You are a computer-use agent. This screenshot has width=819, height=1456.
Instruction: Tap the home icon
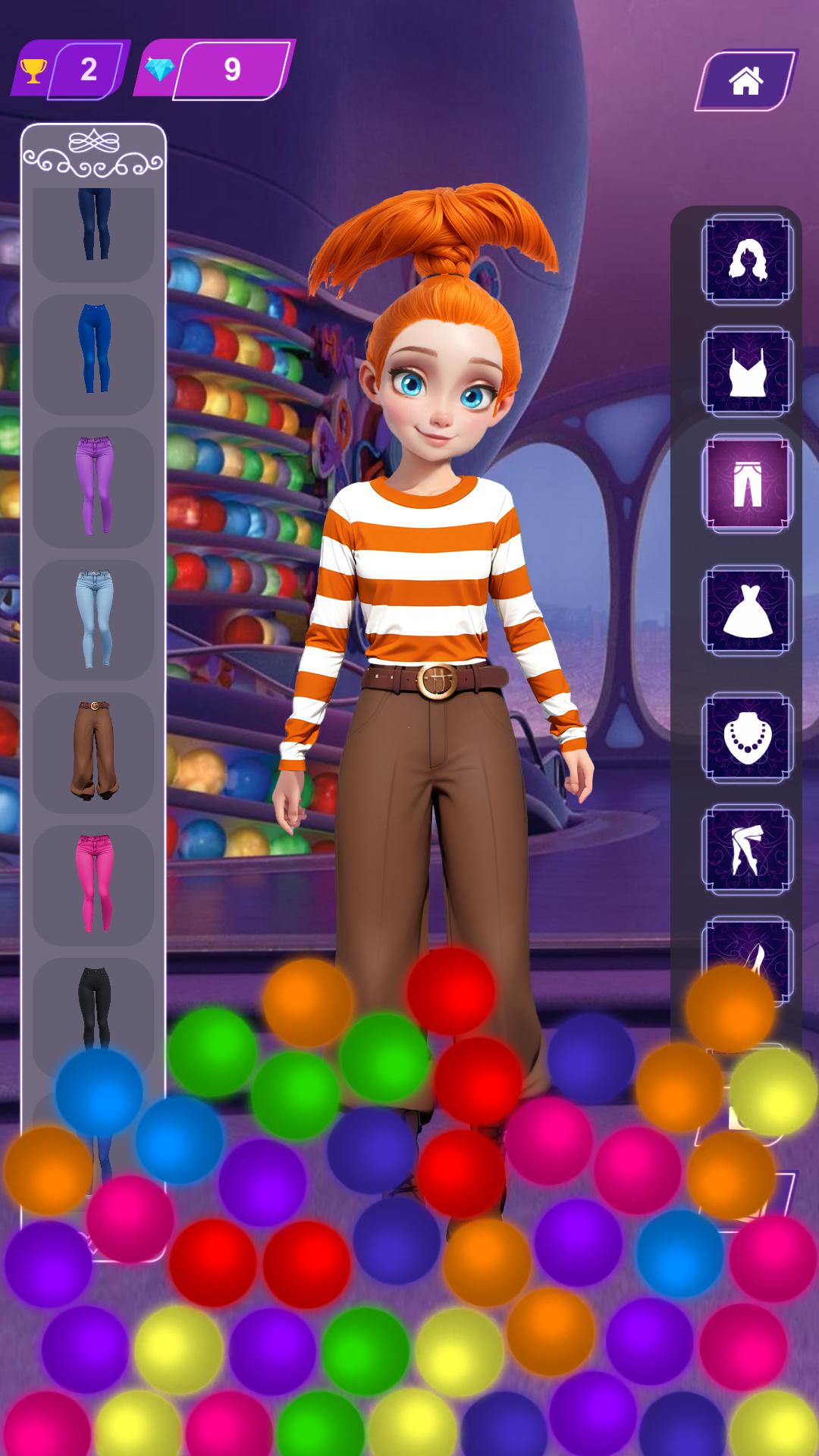(747, 80)
